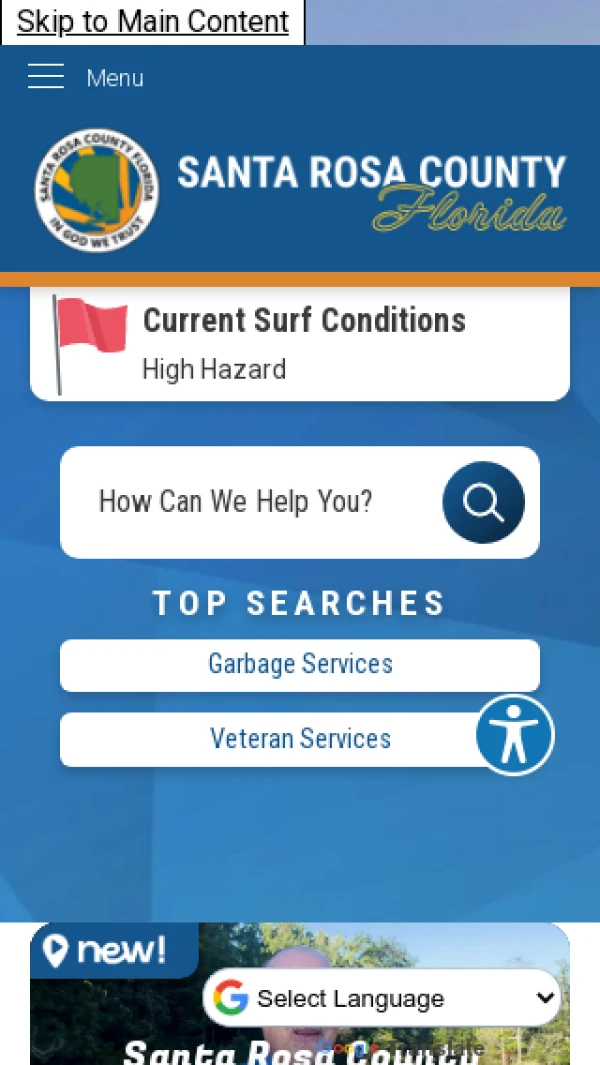Expand the Select Language dropdown
This screenshot has width=600, height=1065.
click(382, 997)
